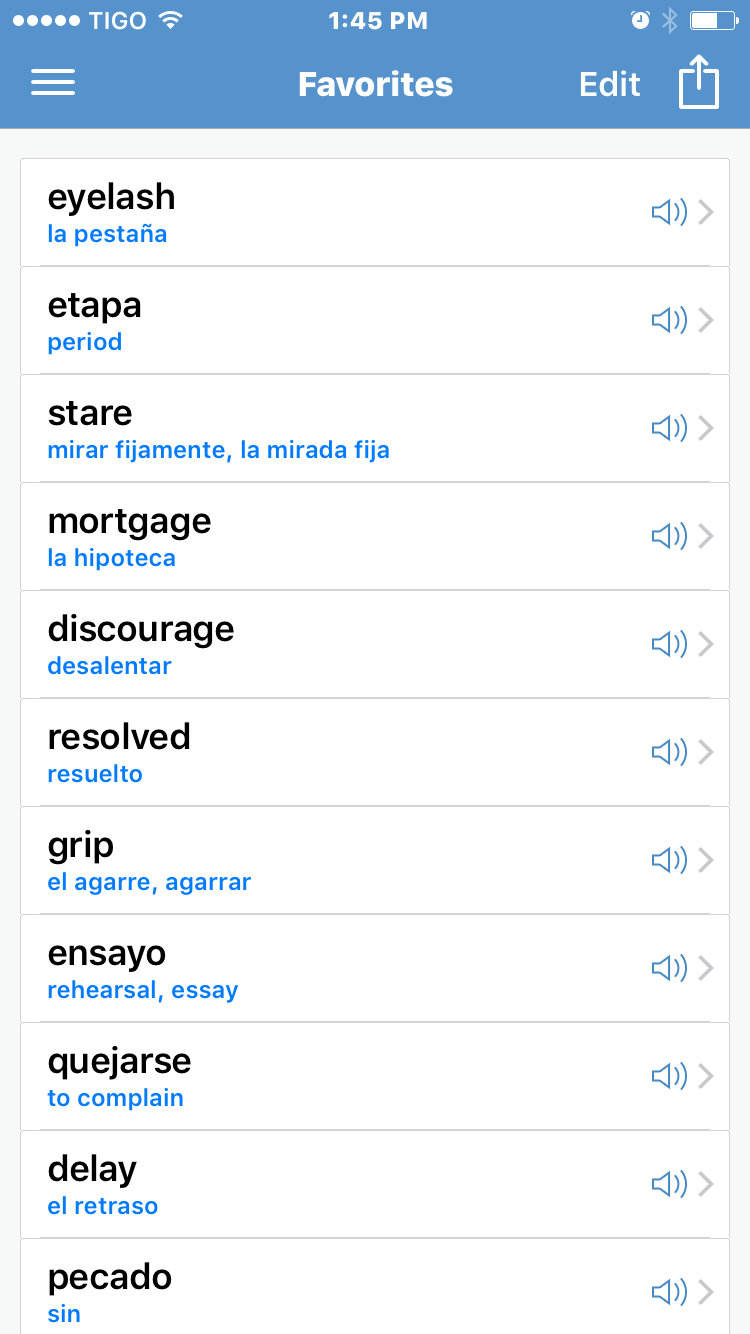750x1334 pixels.
Task: Play pronunciation for resolved
Action: tap(669, 752)
